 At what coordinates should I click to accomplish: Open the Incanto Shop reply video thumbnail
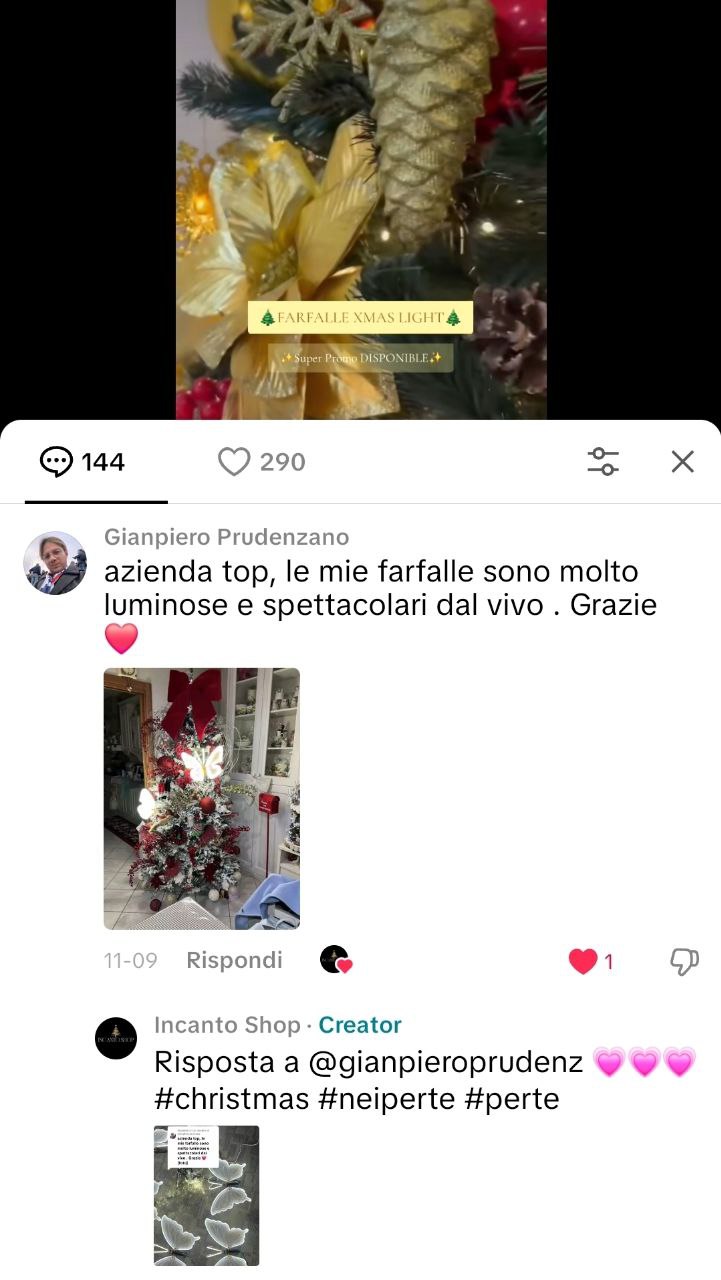(206, 1196)
